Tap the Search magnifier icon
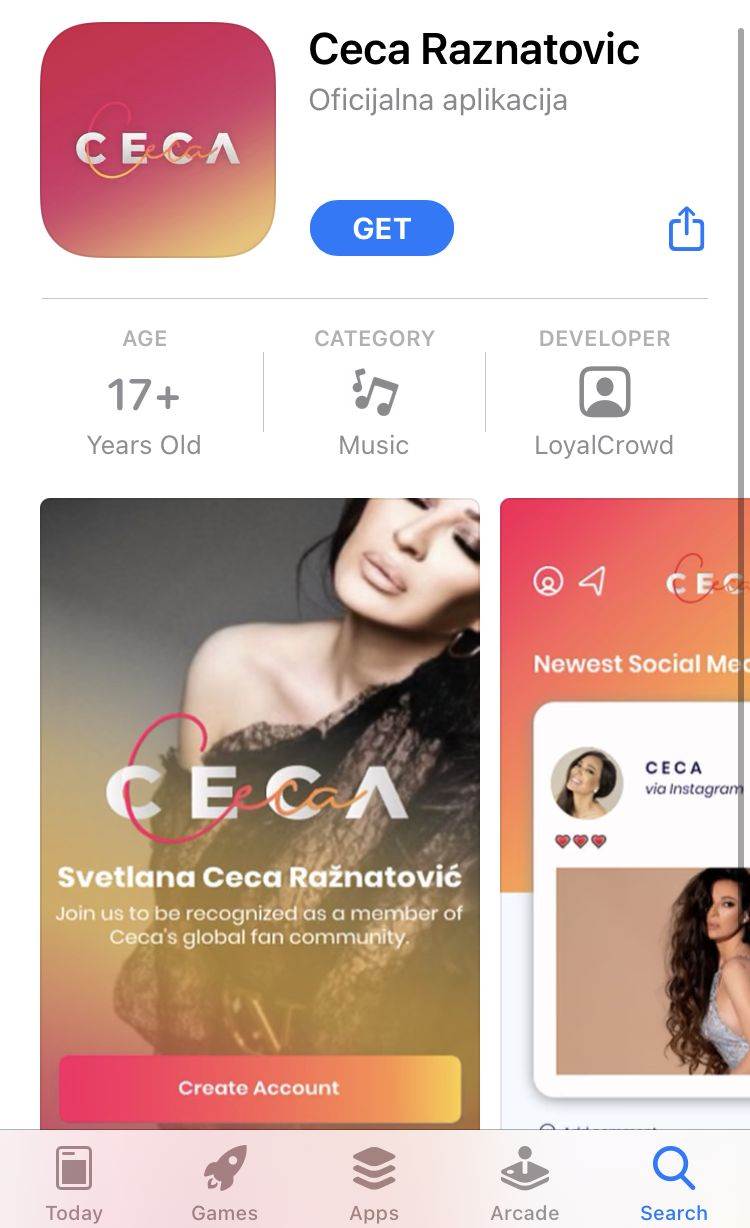The height and width of the screenshot is (1228, 750). [673, 1166]
